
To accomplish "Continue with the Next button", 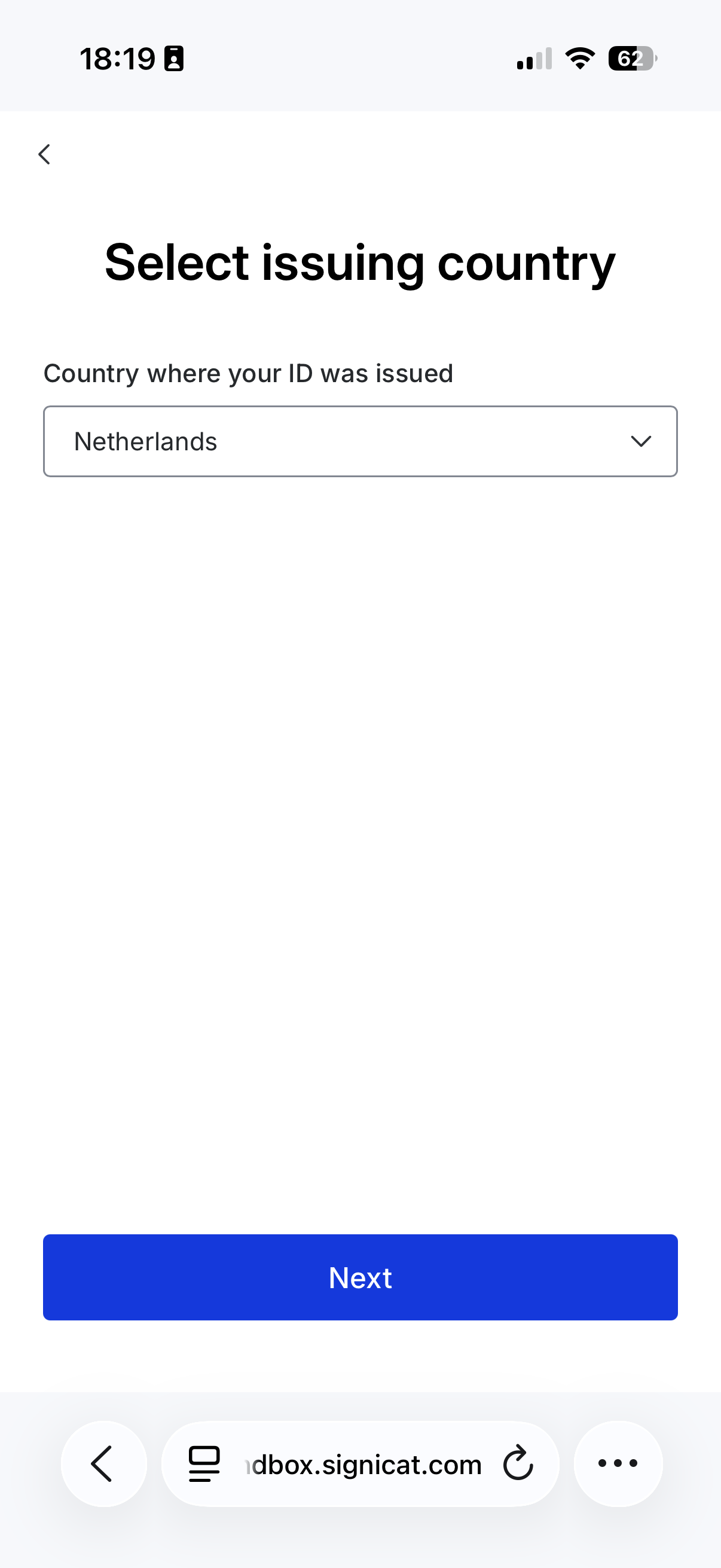I will tap(359, 1277).
